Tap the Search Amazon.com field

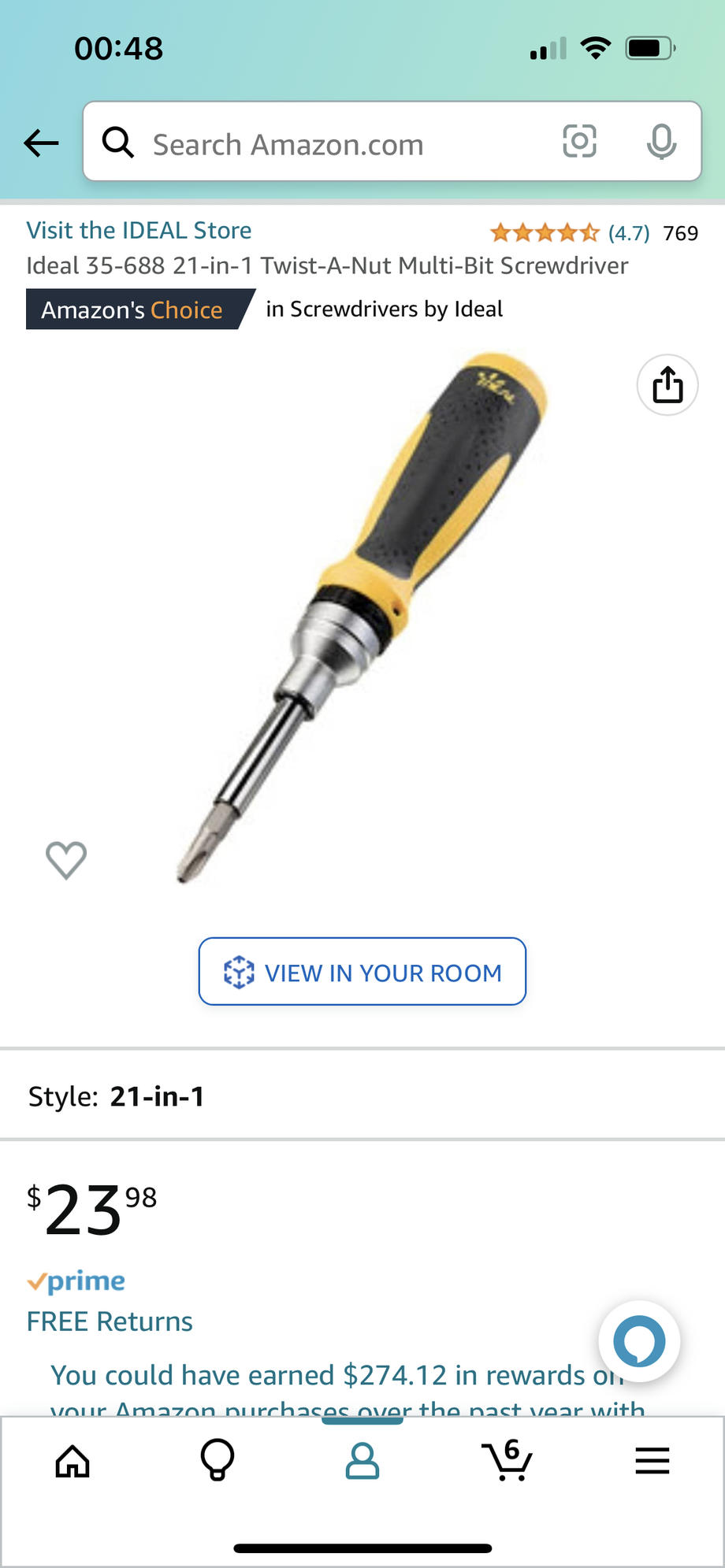[x=331, y=145]
